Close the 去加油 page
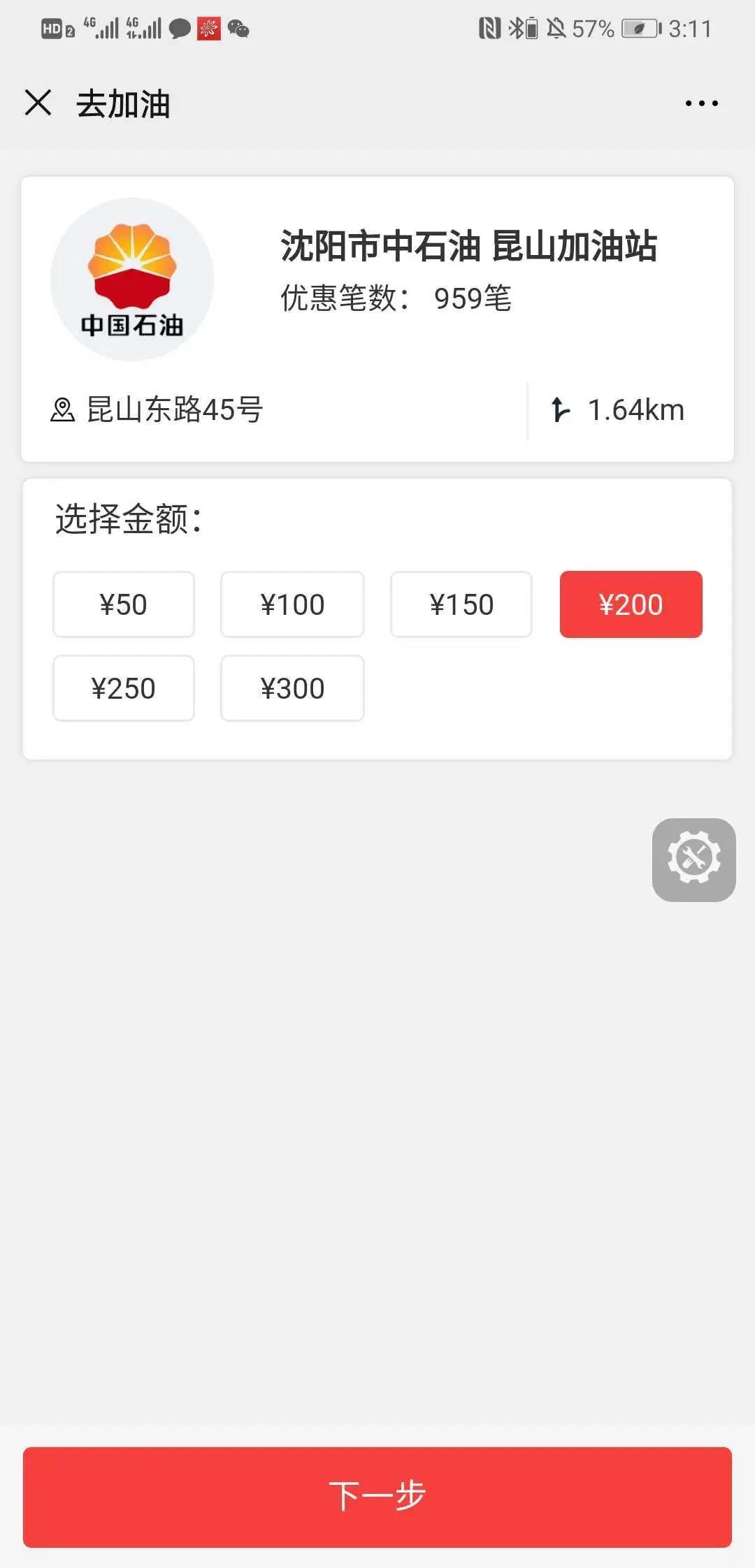This screenshot has width=755, height=1568. pyautogui.click(x=38, y=103)
